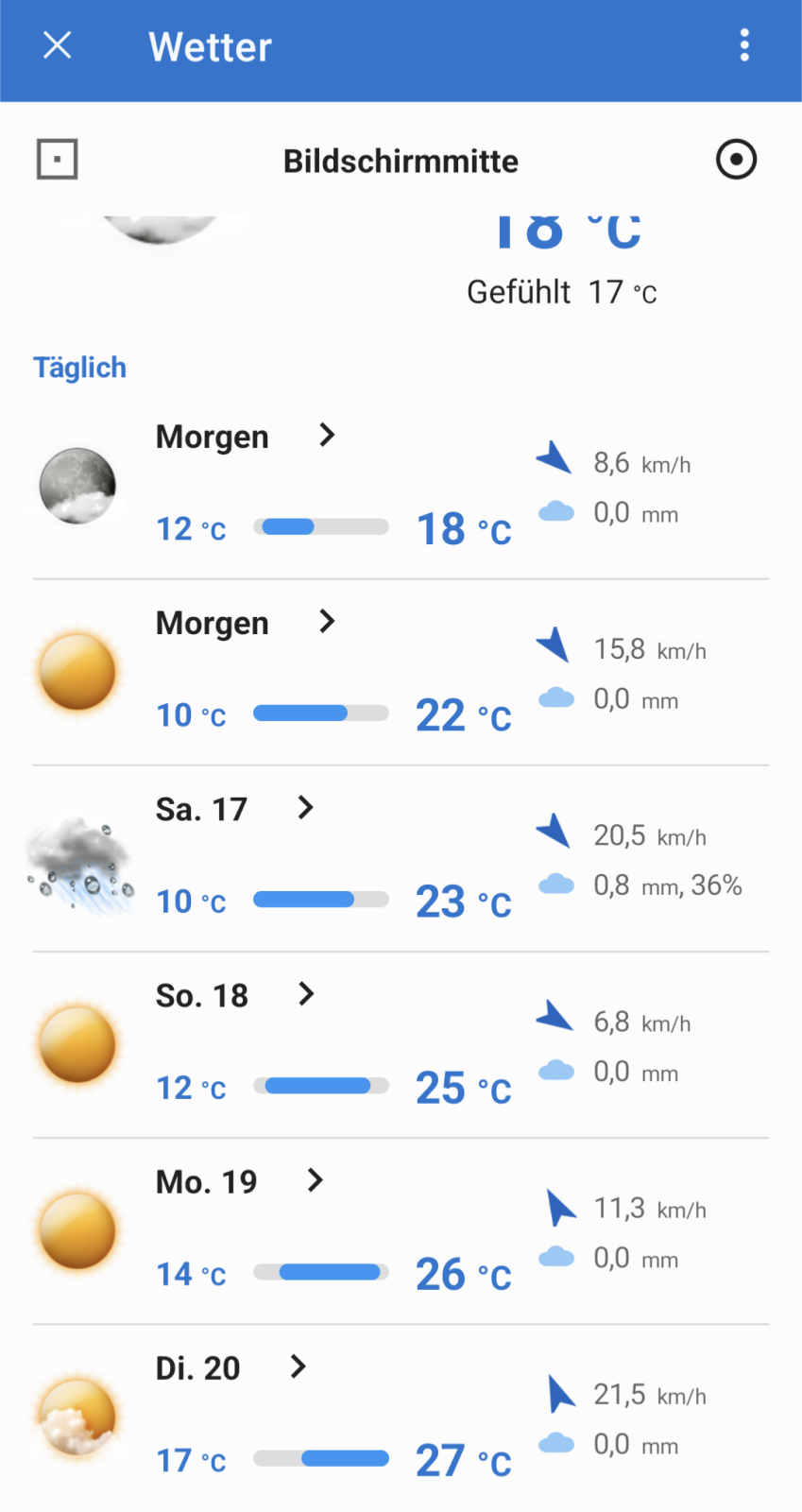Image resolution: width=802 pixels, height=1512 pixels.
Task: Close the Wetter screen
Action: (x=58, y=45)
